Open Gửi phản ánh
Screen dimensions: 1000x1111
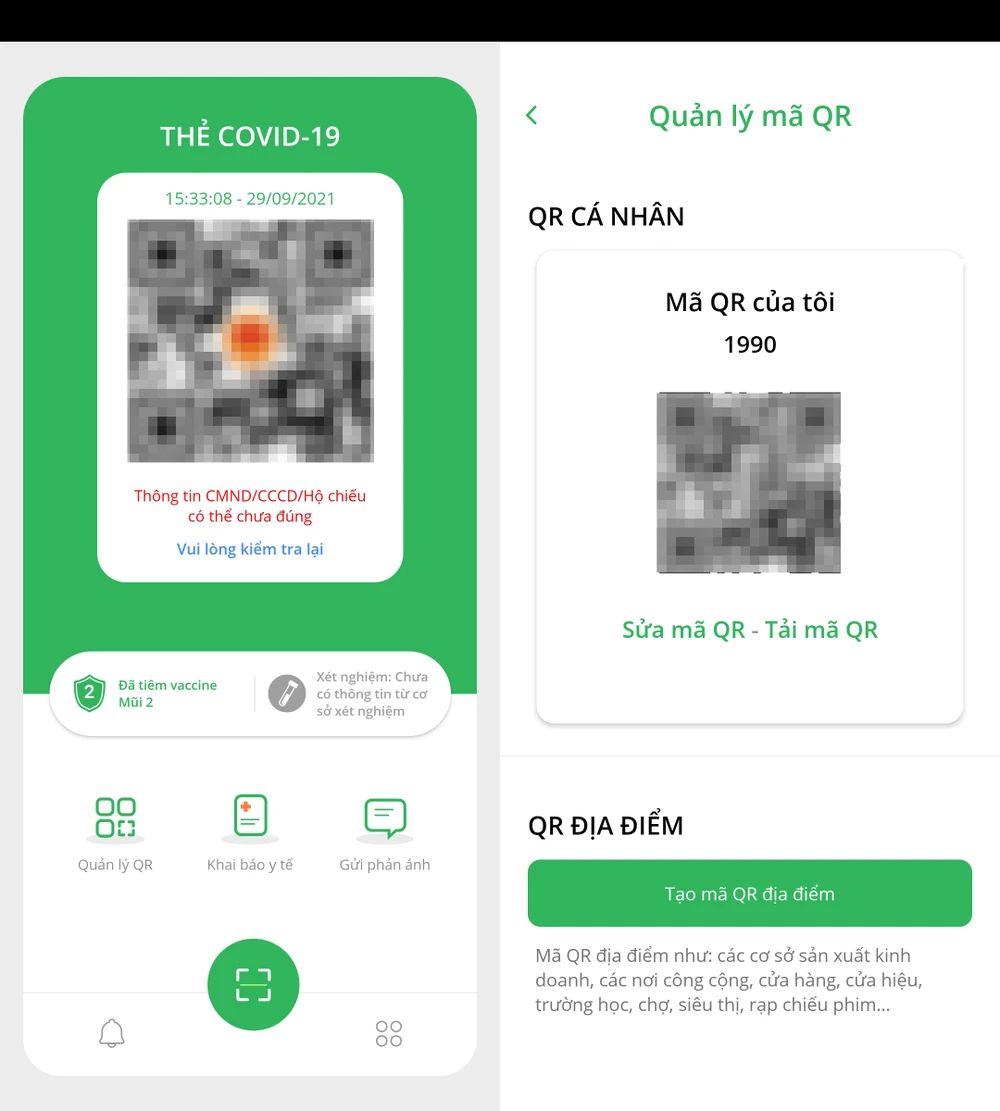pos(385,832)
